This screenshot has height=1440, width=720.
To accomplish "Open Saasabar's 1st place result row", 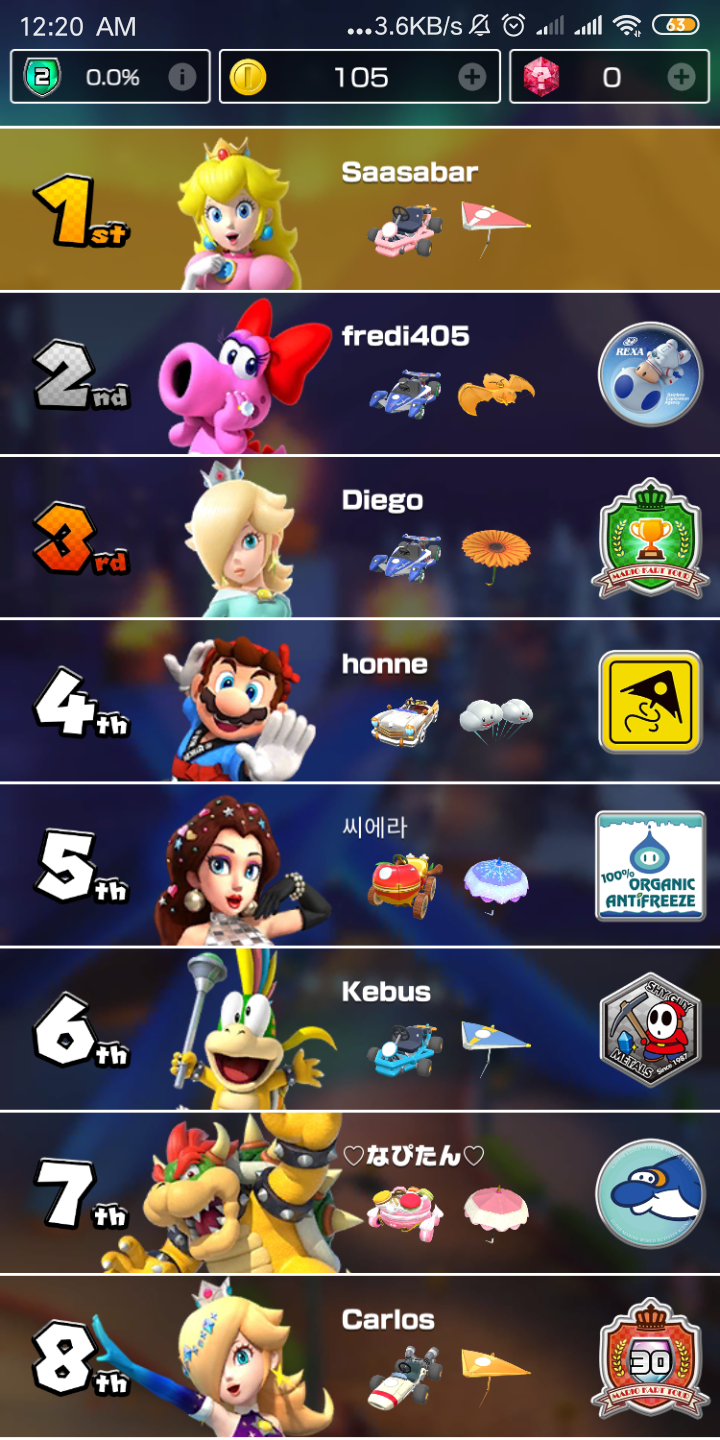I will [360, 210].
